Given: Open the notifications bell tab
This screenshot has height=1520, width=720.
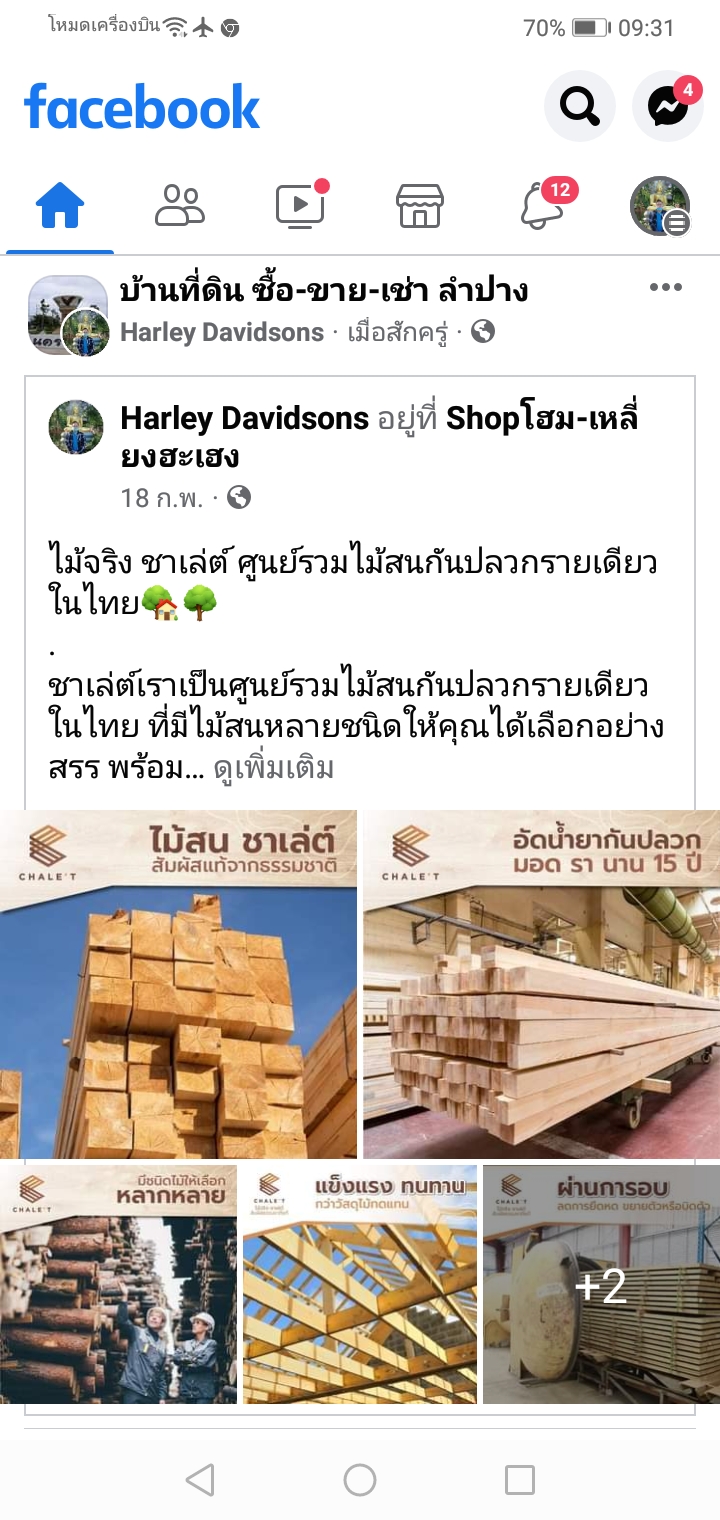Looking at the screenshot, I should (541, 206).
